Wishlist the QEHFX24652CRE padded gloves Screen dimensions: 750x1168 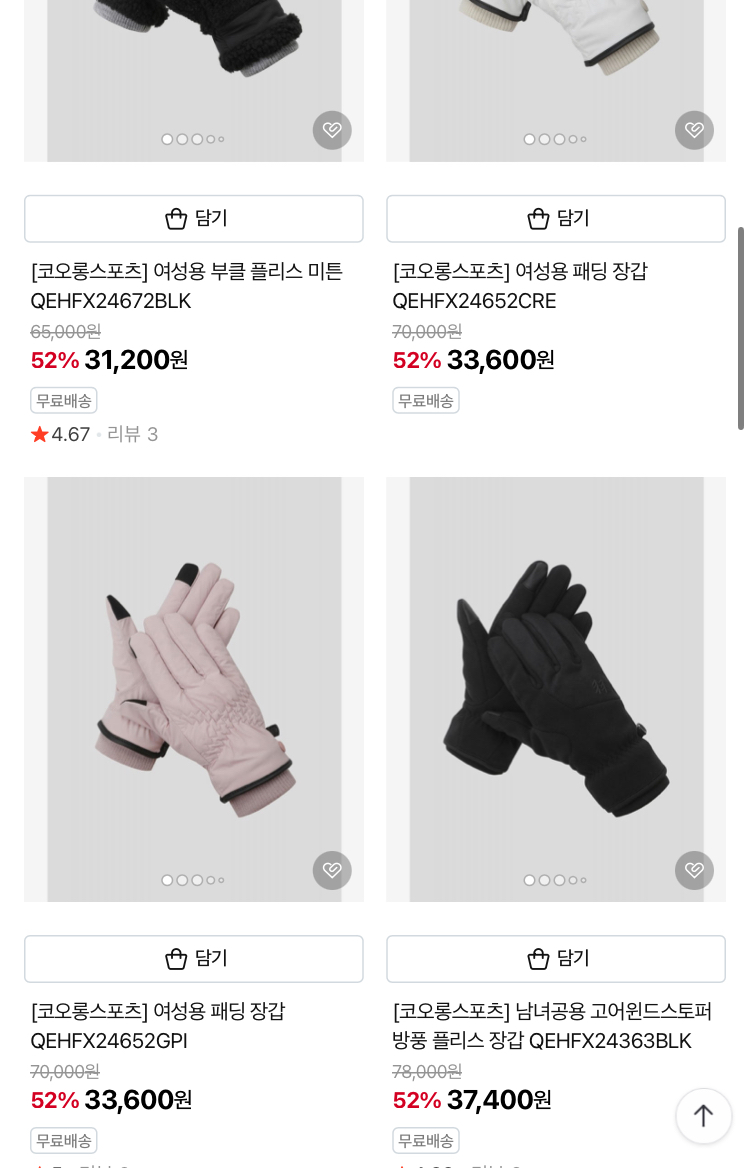point(694,130)
